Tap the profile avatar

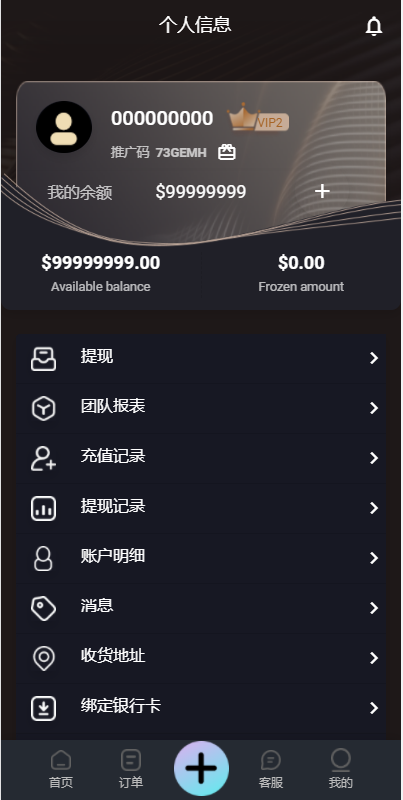coord(64,127)
